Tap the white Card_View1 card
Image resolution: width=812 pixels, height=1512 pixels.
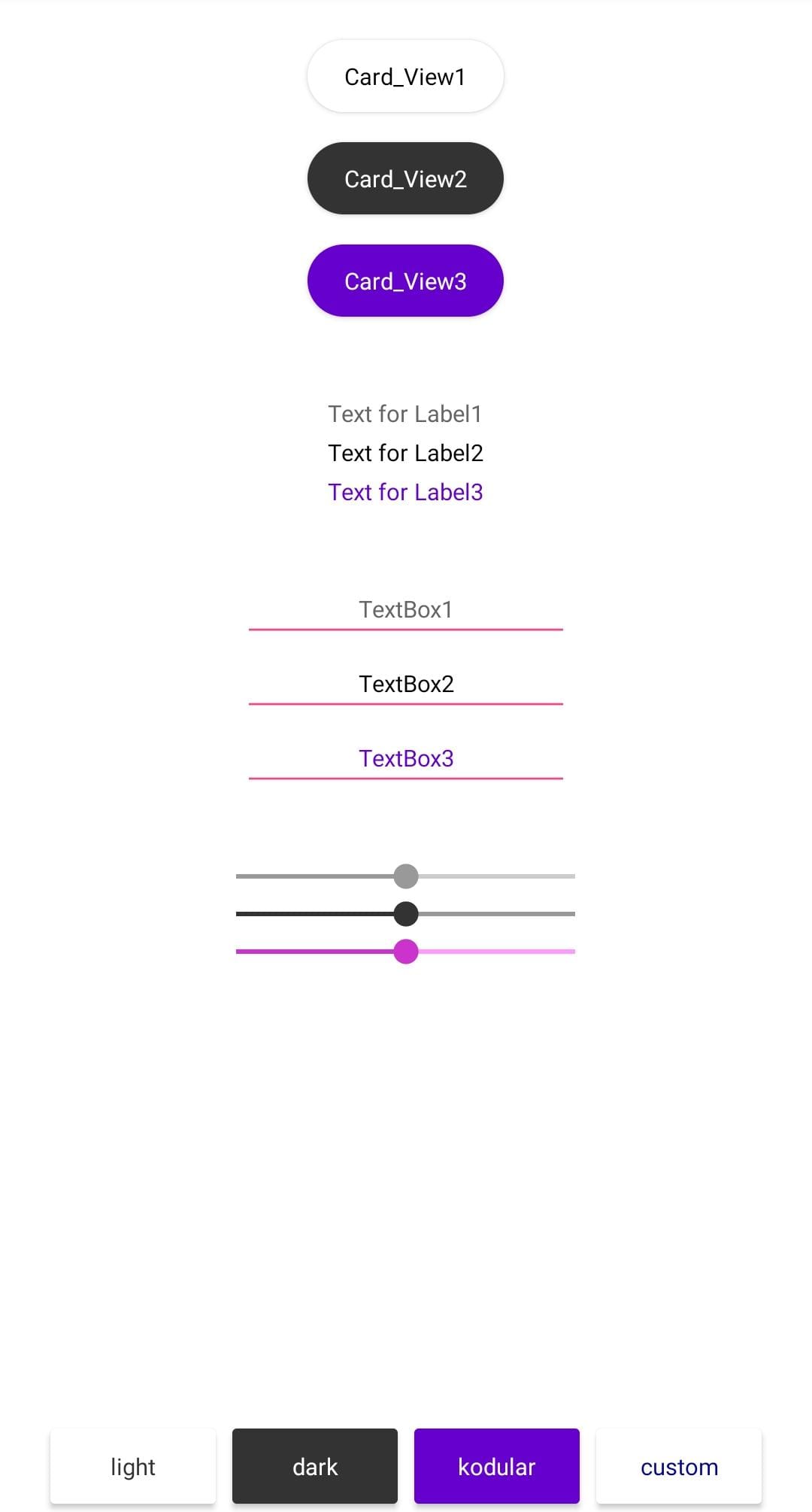pyautogui.click(x=405, y=77)
